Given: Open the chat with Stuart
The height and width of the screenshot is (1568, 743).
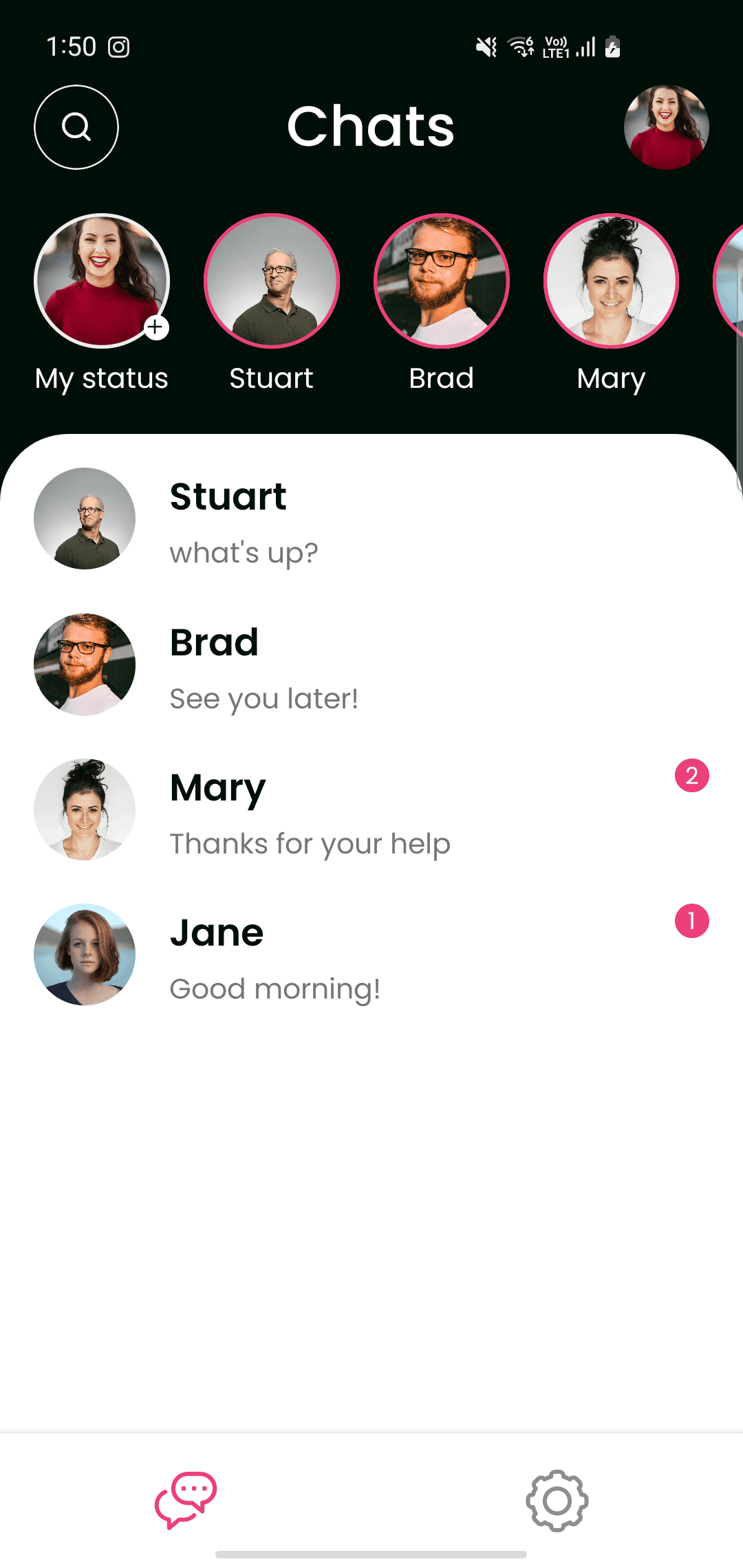Looking at the screenshot, I should tap(371, 519).
